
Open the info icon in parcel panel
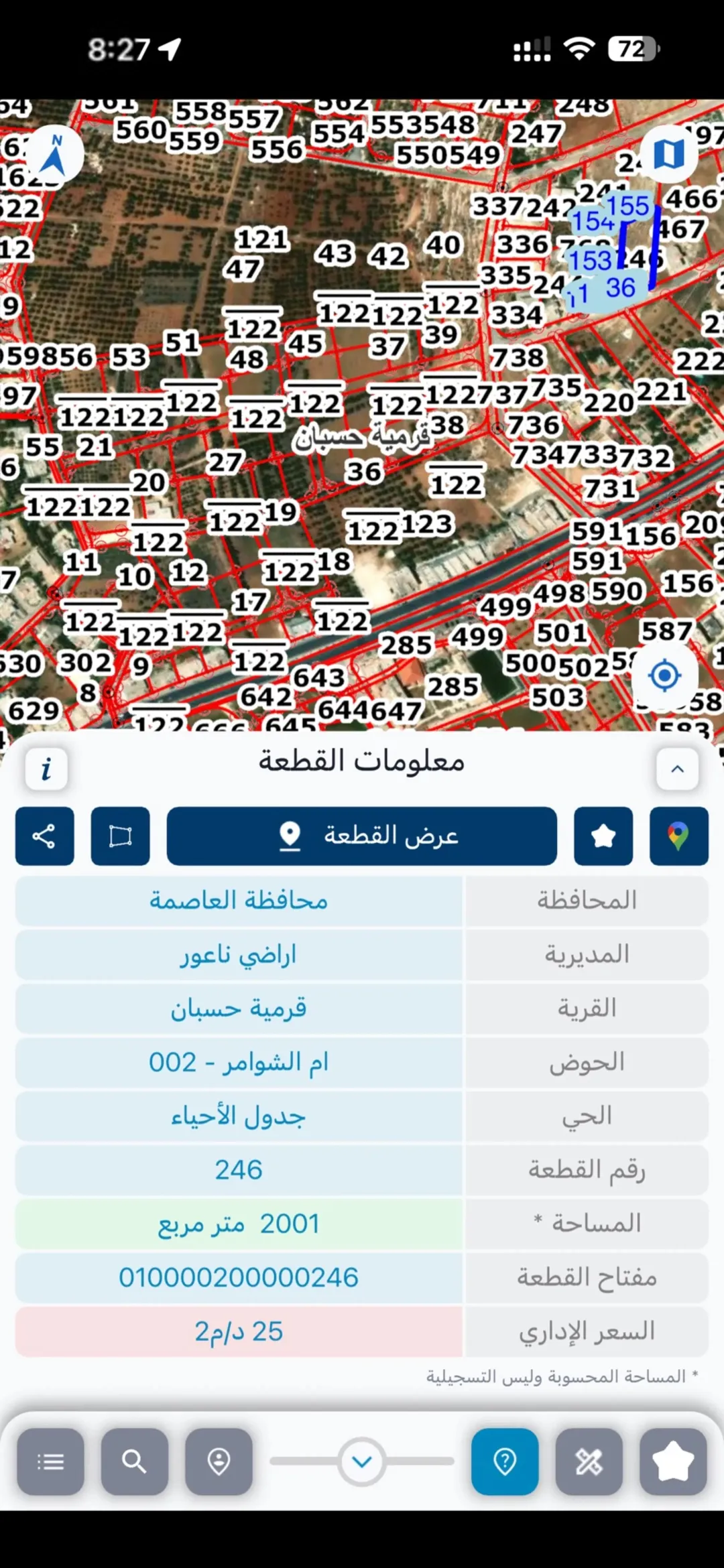(x=46, y=769)
